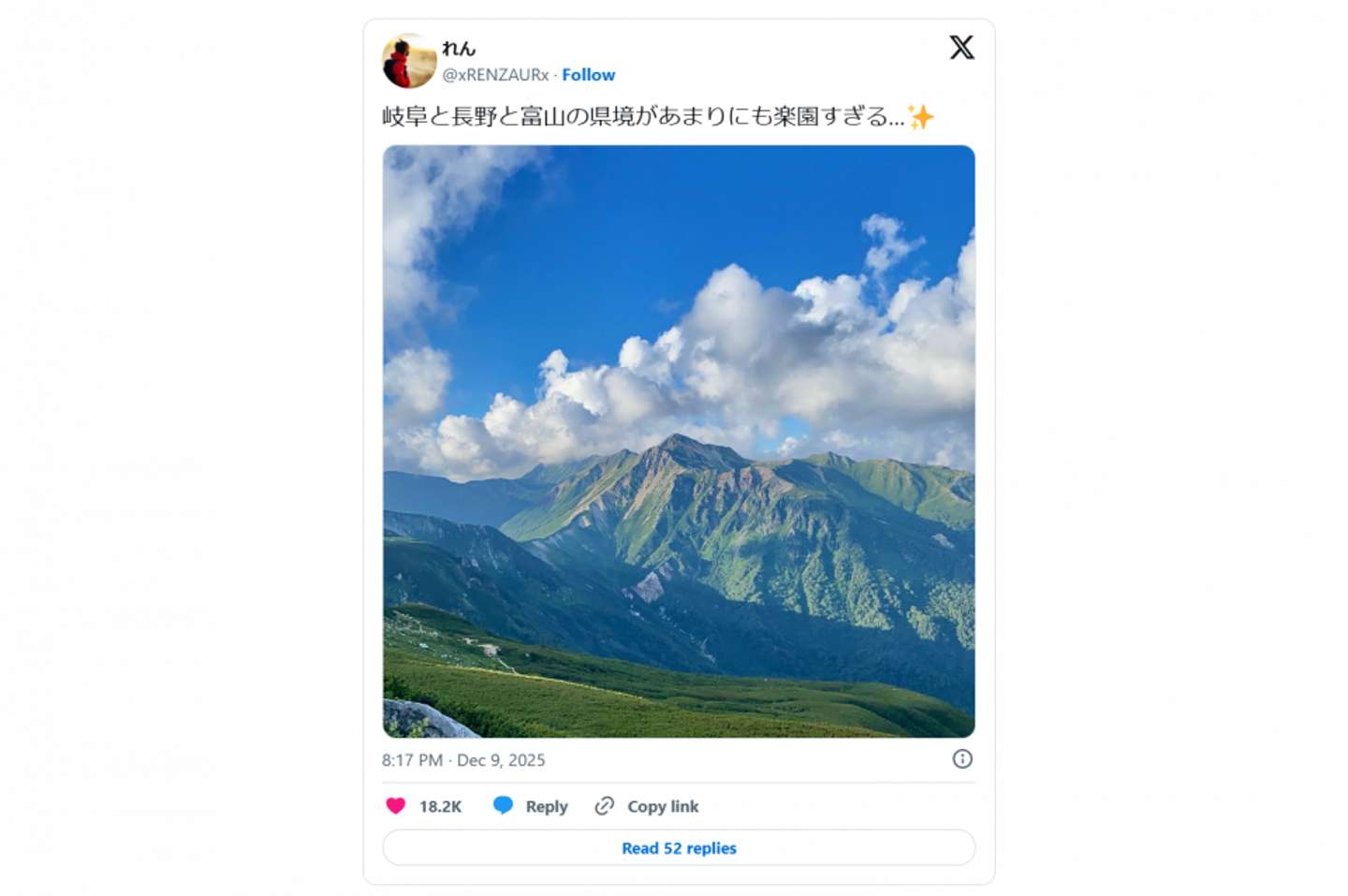Open the tweet info icon

click(962, 759)
